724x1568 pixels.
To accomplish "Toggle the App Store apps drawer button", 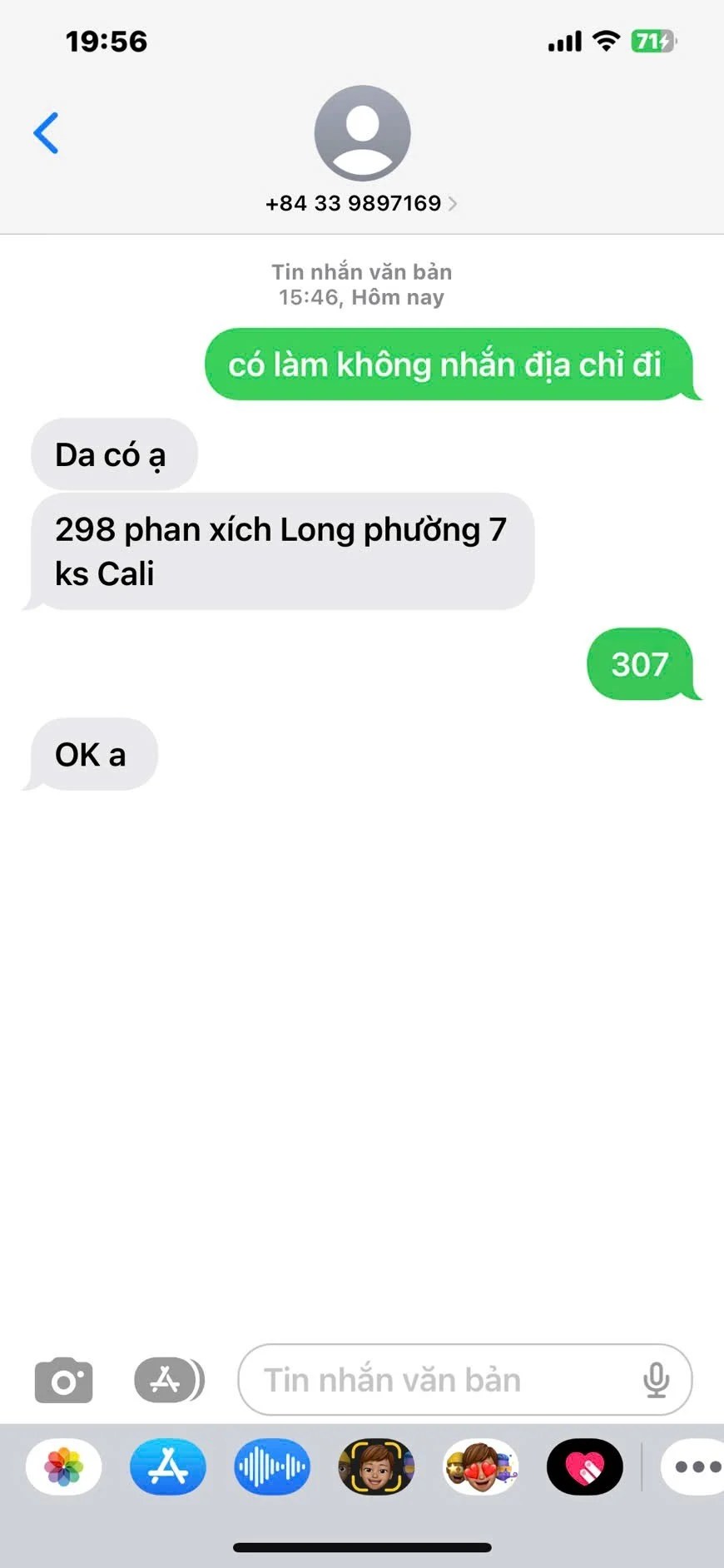I will pos(168,1381).
